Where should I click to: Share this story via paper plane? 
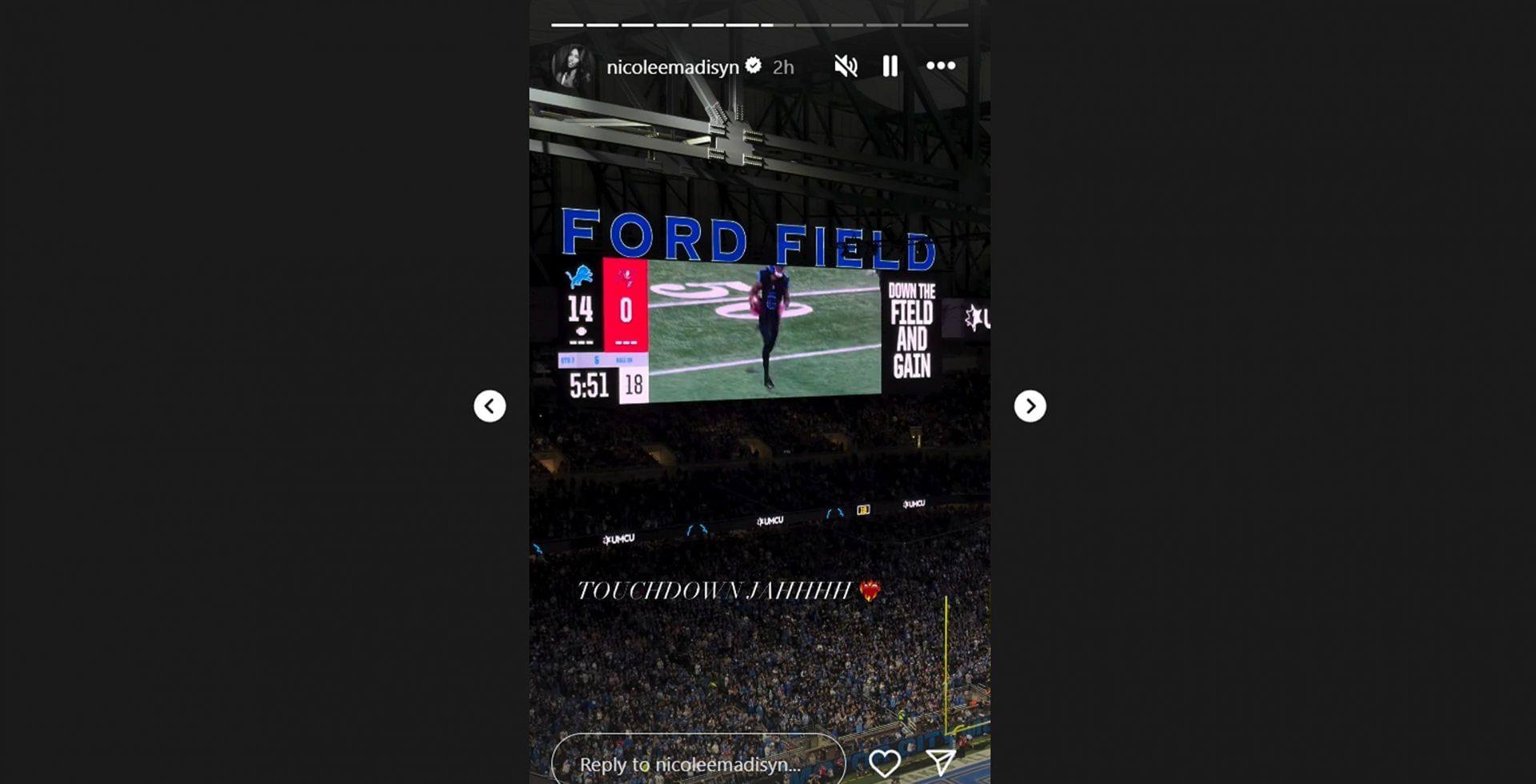[x=941, y=763]
